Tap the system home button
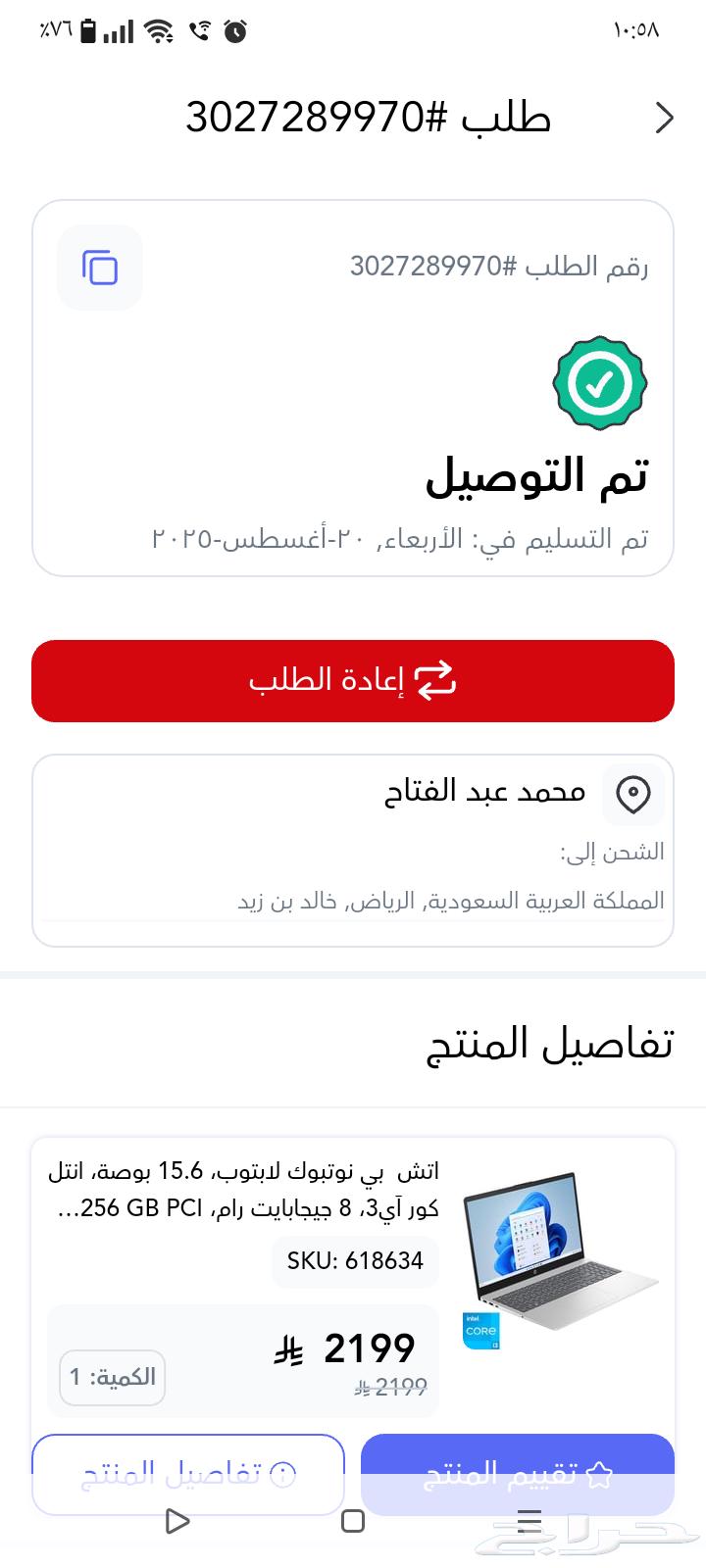The width and height of the screenshot is (706, 1568). (353, 1521)
